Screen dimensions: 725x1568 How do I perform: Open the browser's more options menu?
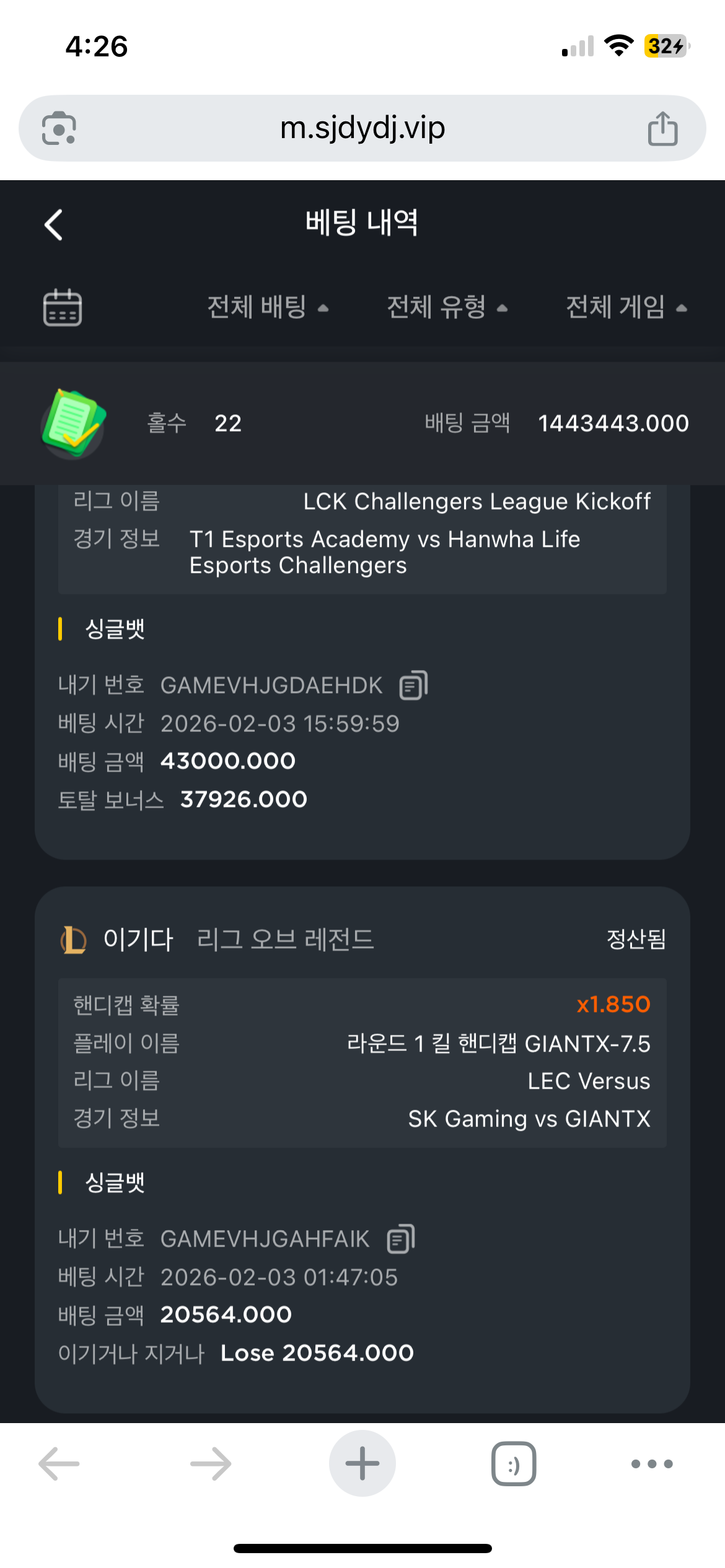652,1464
